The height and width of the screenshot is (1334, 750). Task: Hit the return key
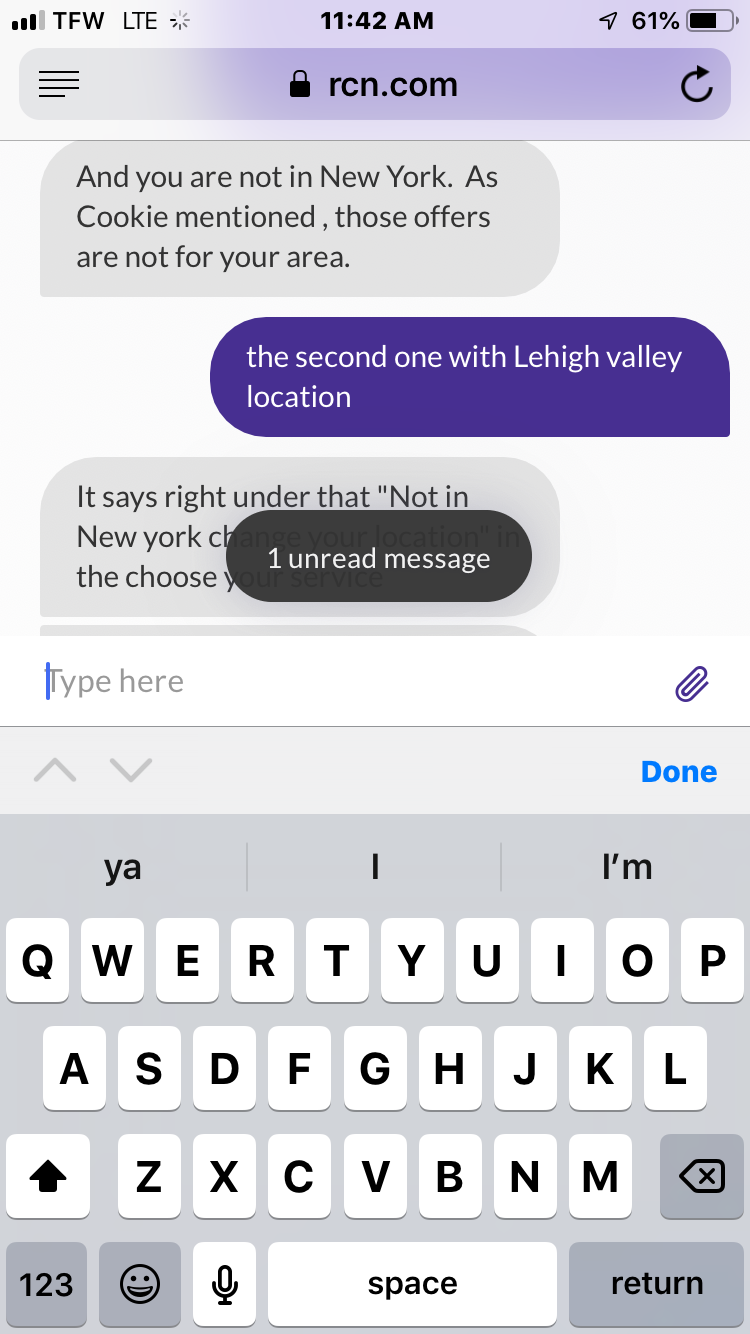coord(657,1284)
